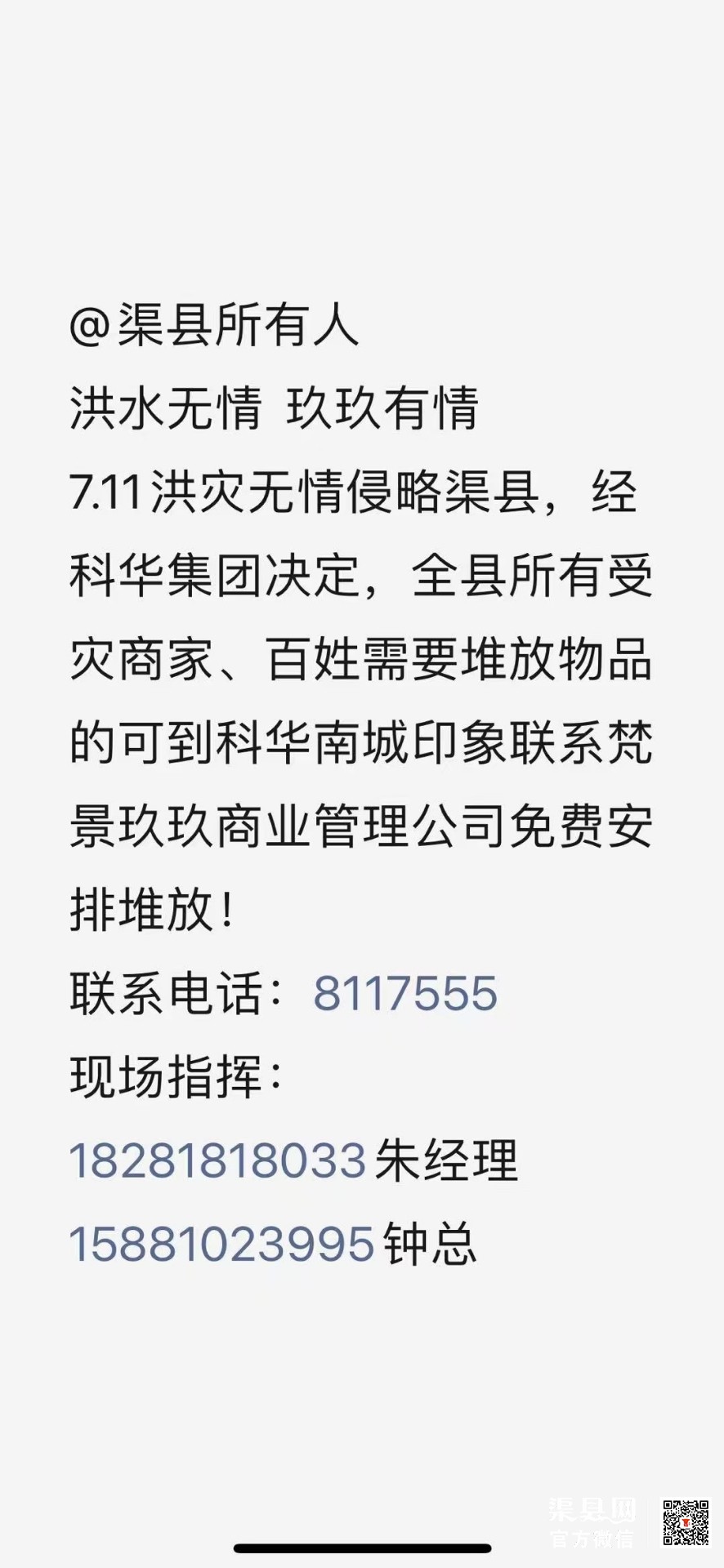This screenshot has width=724, height=1568.
Task: Call the contact number 8117555
Action: (x=405, y=994)
